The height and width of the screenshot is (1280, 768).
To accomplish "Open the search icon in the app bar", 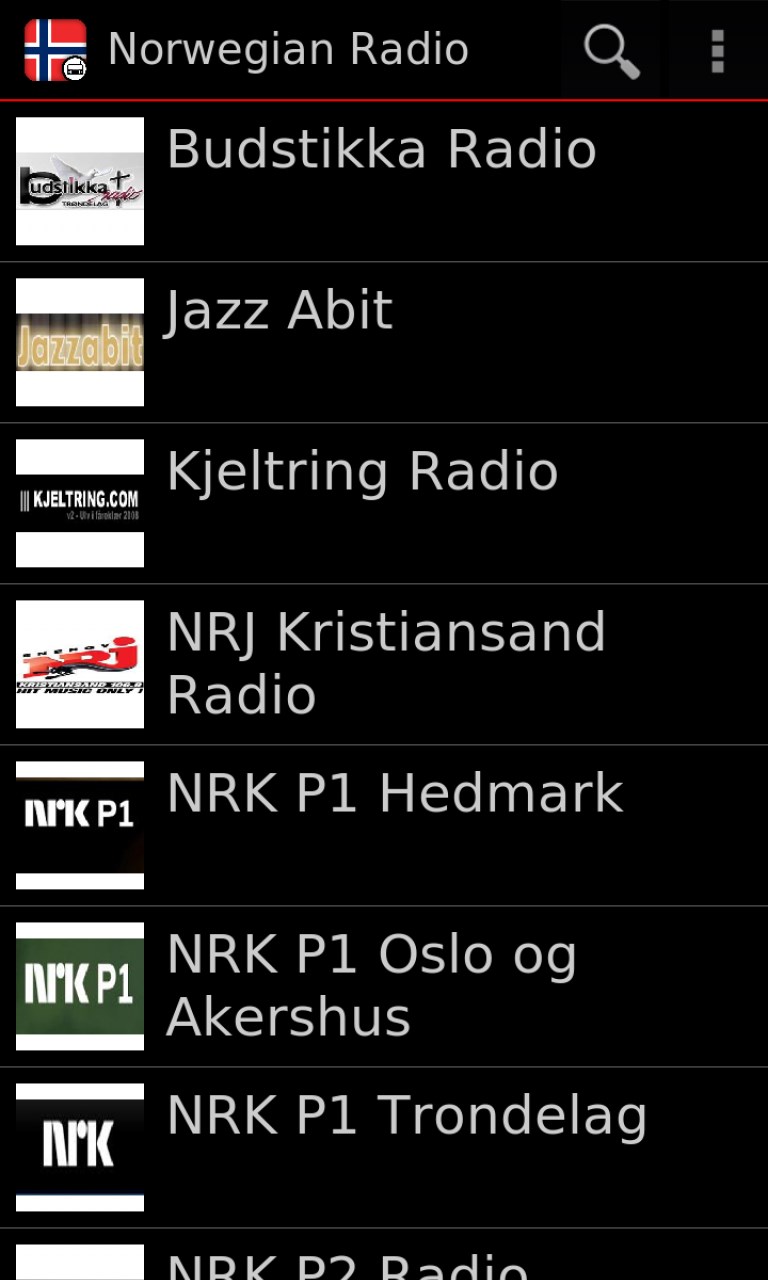I will point(612,50).
